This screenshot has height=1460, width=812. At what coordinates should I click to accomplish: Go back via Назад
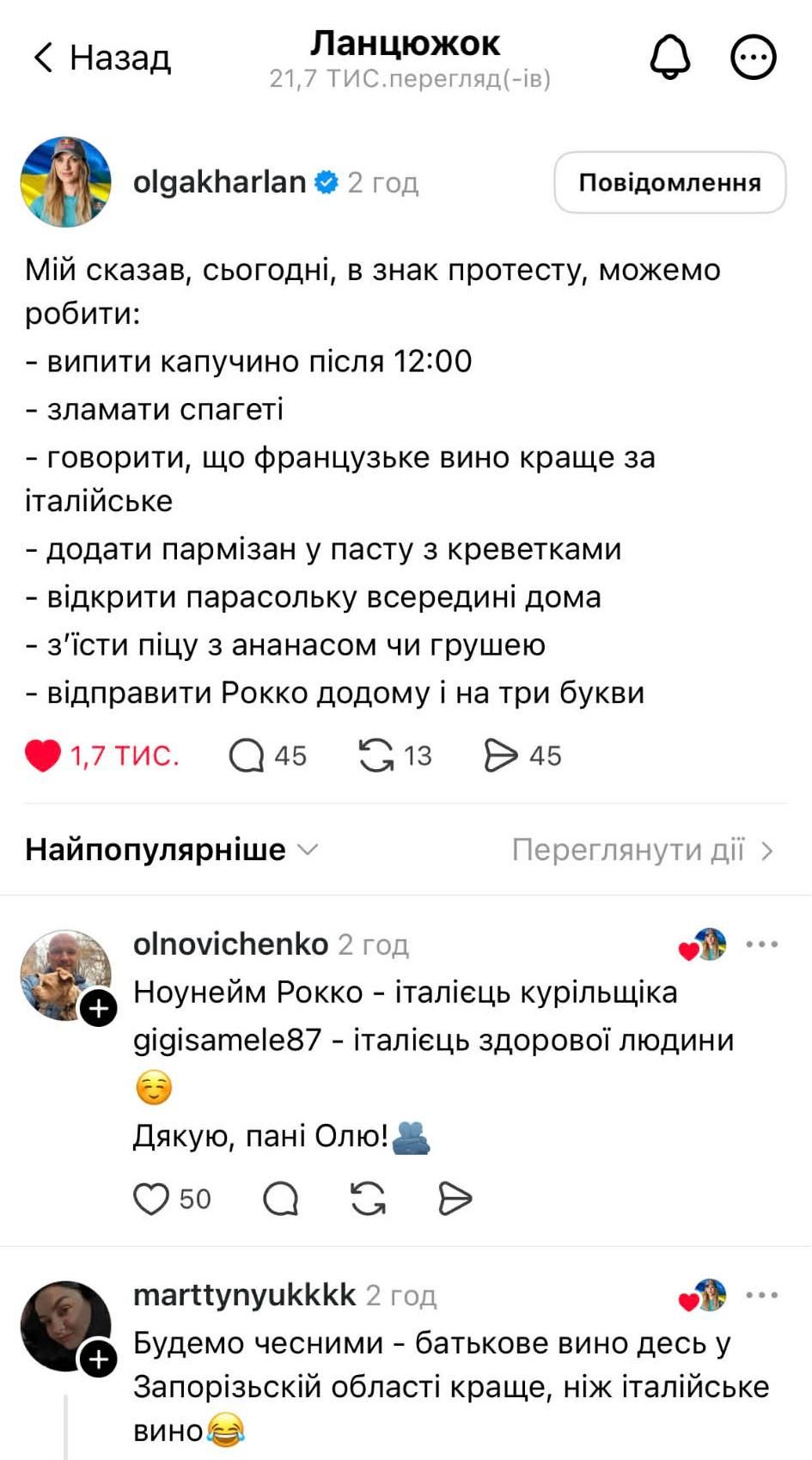click(x=101, y=58)
